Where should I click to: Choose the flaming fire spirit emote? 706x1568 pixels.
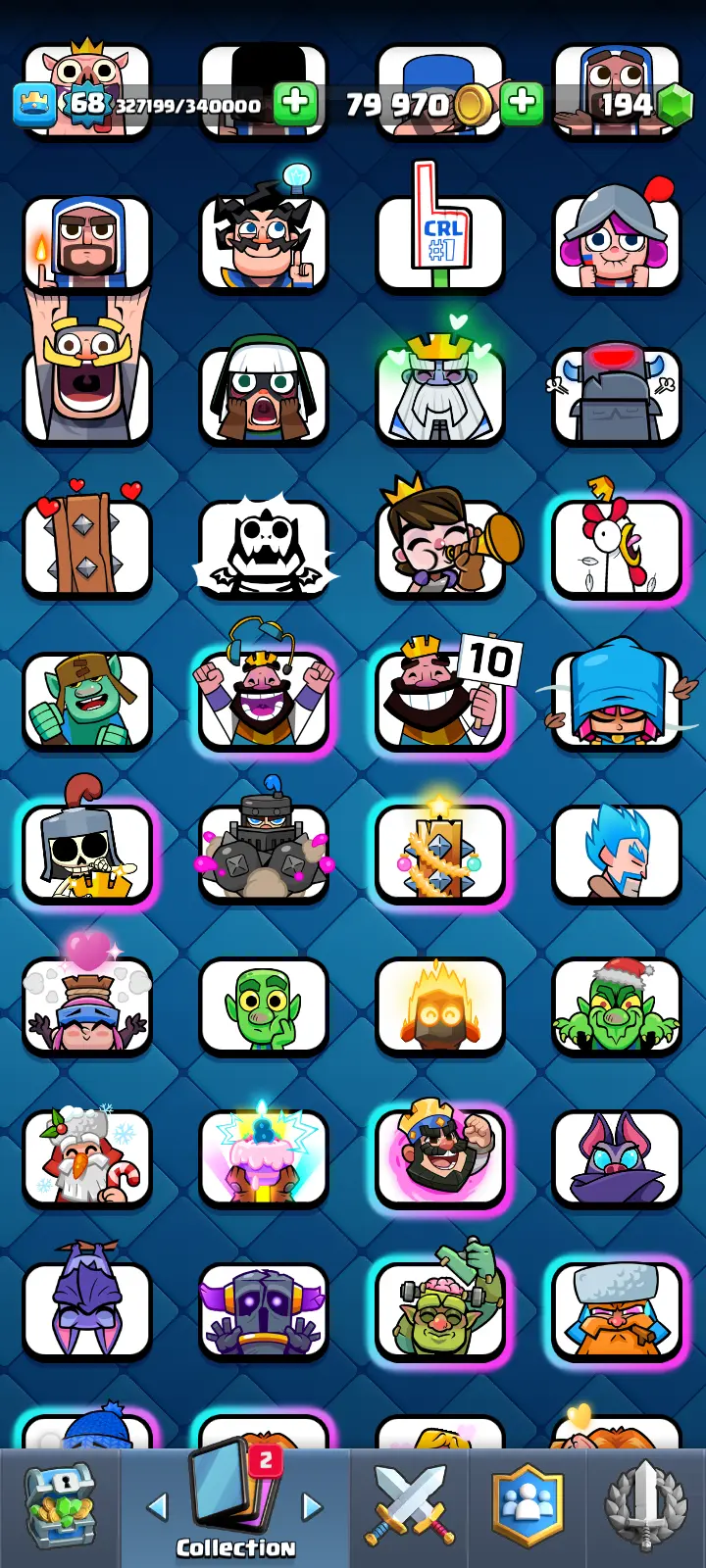(x=440, y=1004)
